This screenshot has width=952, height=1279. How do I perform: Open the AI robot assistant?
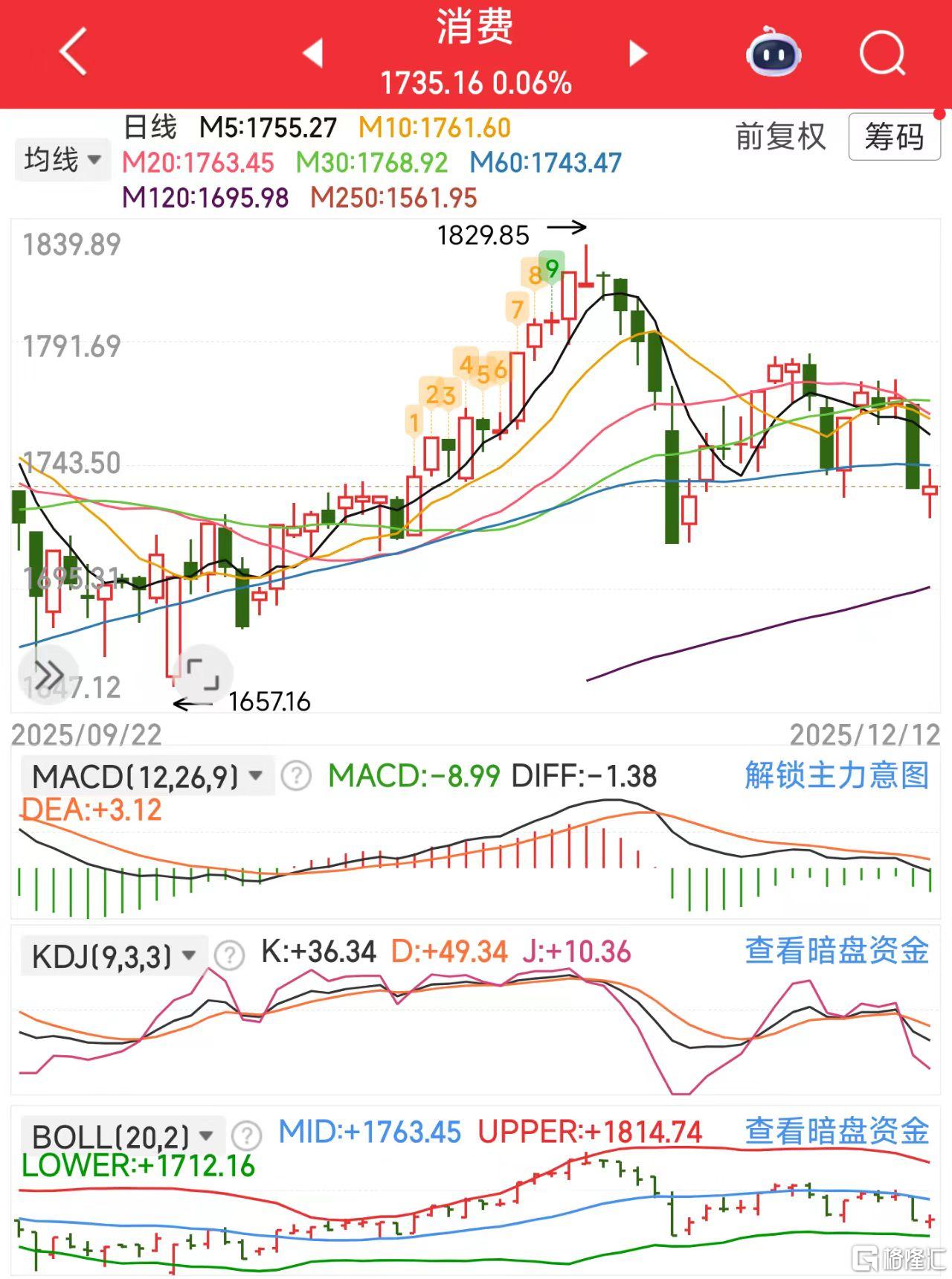773,54
